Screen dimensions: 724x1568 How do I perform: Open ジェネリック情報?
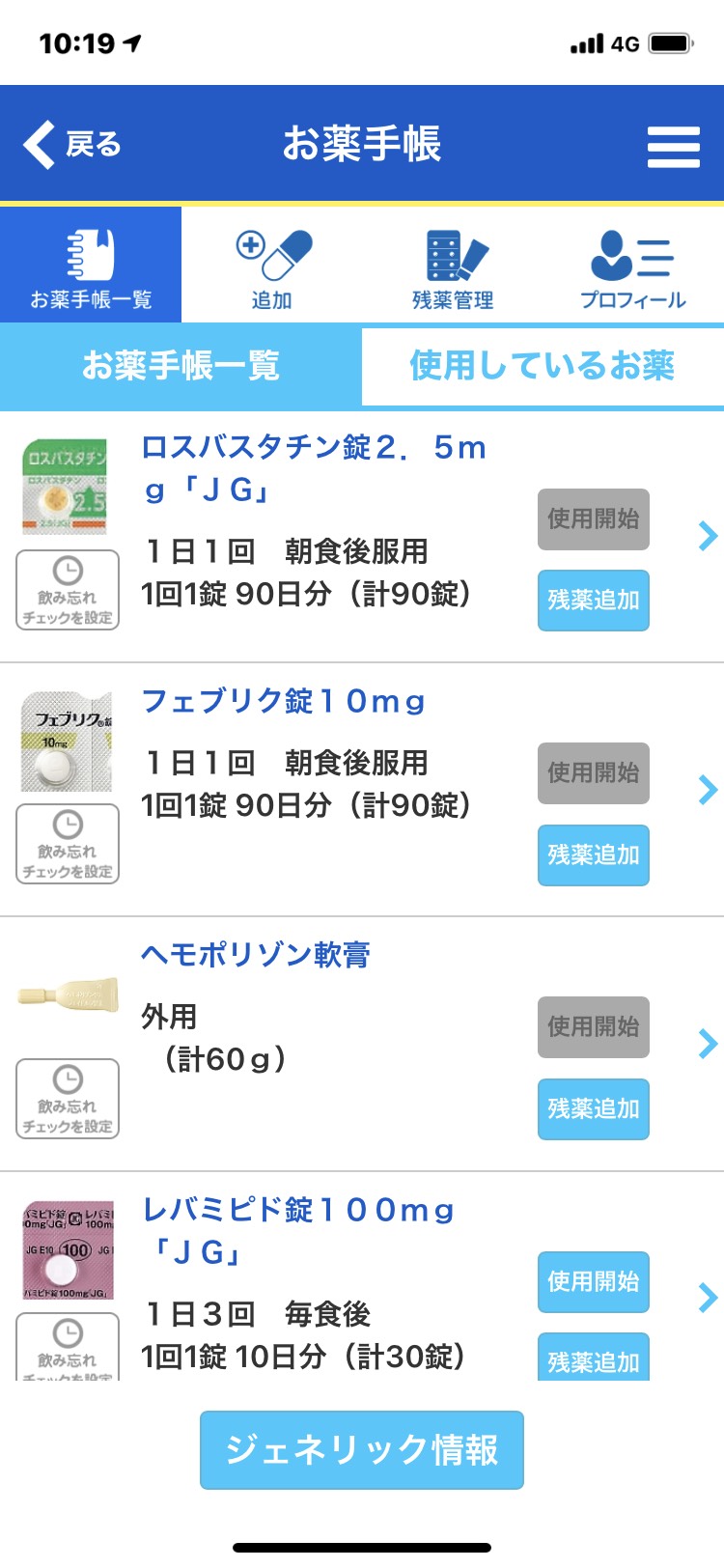click(x=362, y=1450)
